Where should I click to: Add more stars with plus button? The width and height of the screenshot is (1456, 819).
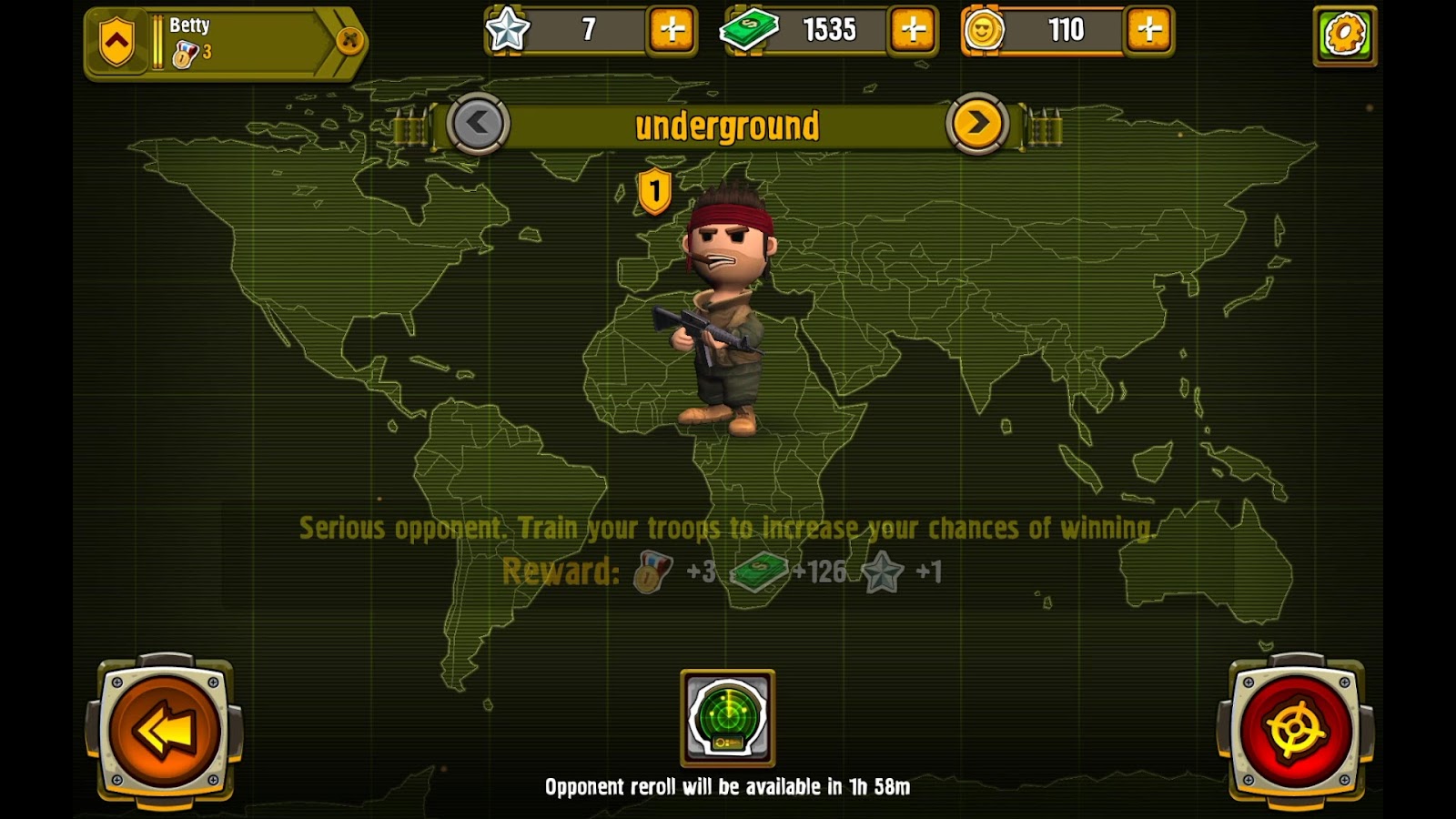pos(672,30)
